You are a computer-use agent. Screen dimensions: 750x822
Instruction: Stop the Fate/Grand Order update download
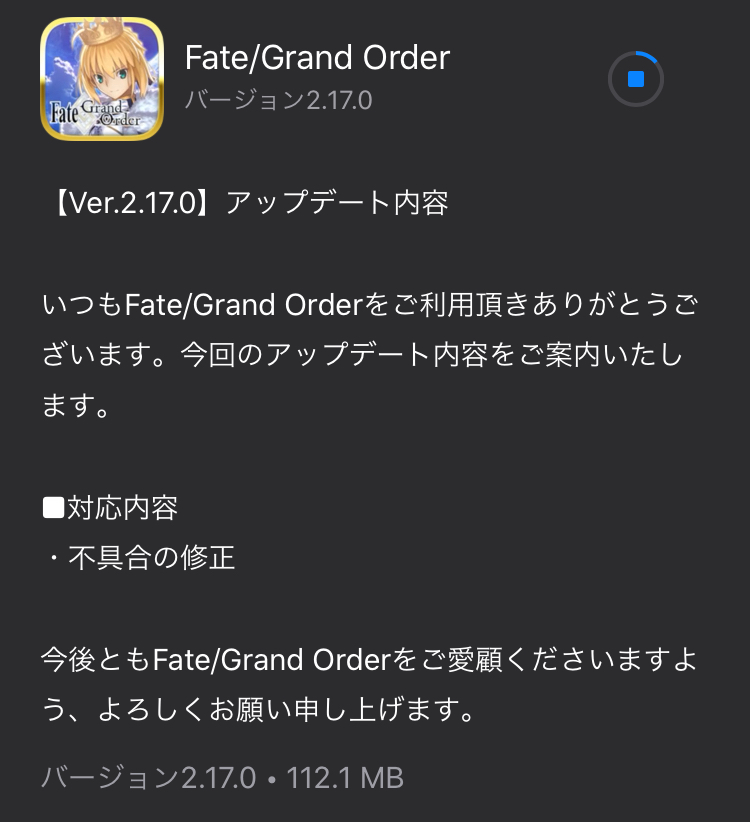pos(636,79)
